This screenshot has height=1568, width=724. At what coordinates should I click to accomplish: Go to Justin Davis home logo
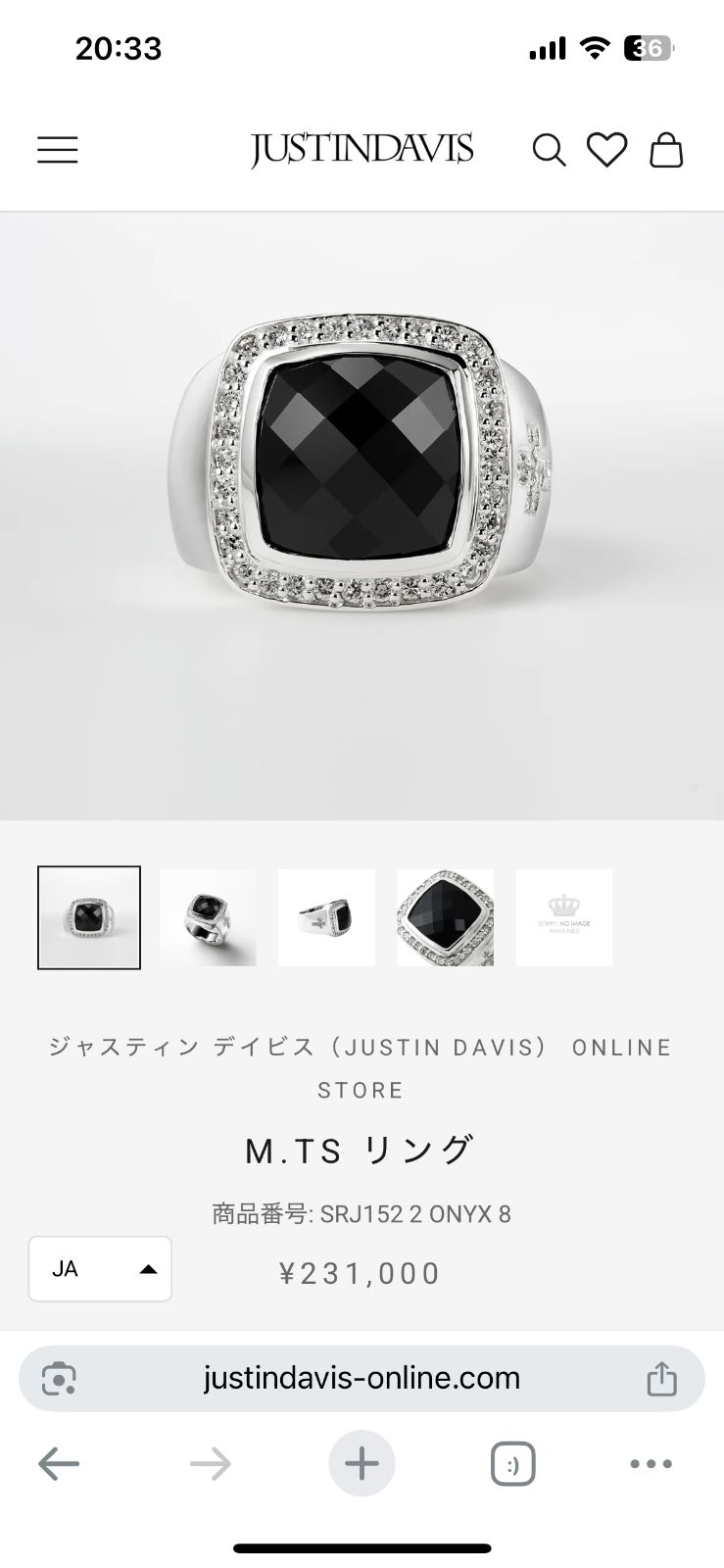pos(362,149)
